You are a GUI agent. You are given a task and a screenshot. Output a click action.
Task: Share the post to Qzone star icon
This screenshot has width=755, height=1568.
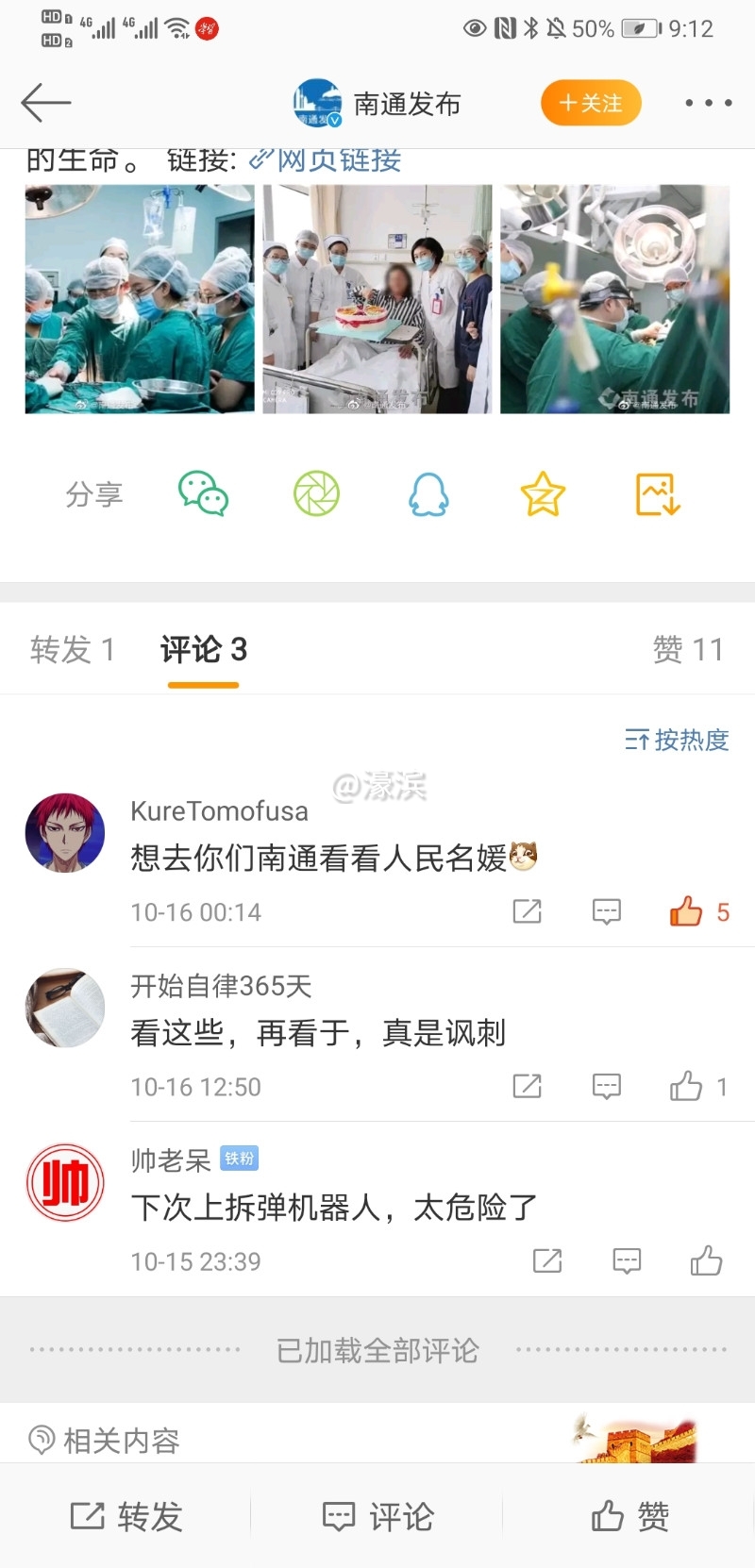[x=543, y=494]
